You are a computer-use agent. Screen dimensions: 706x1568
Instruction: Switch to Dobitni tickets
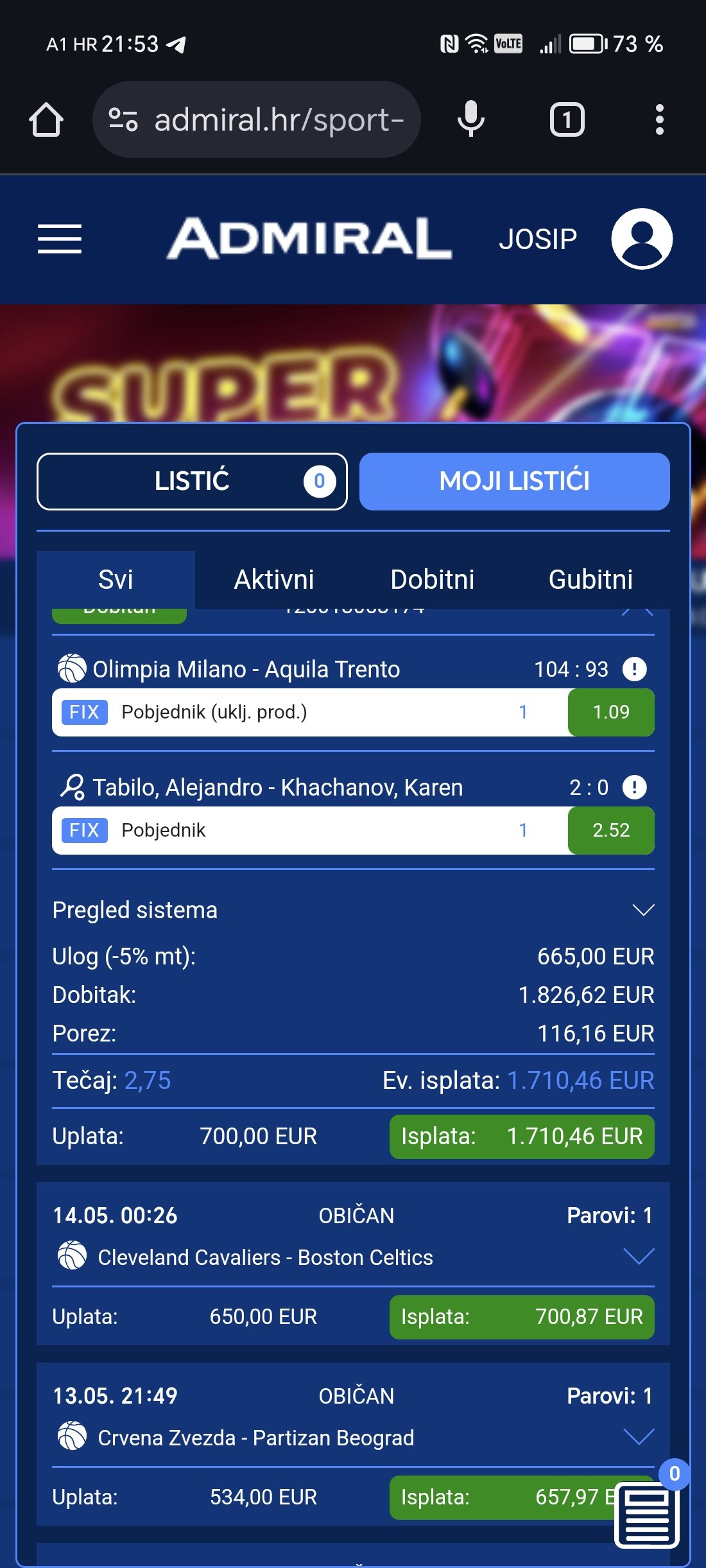pyautogui.click(x=432, y=579)
